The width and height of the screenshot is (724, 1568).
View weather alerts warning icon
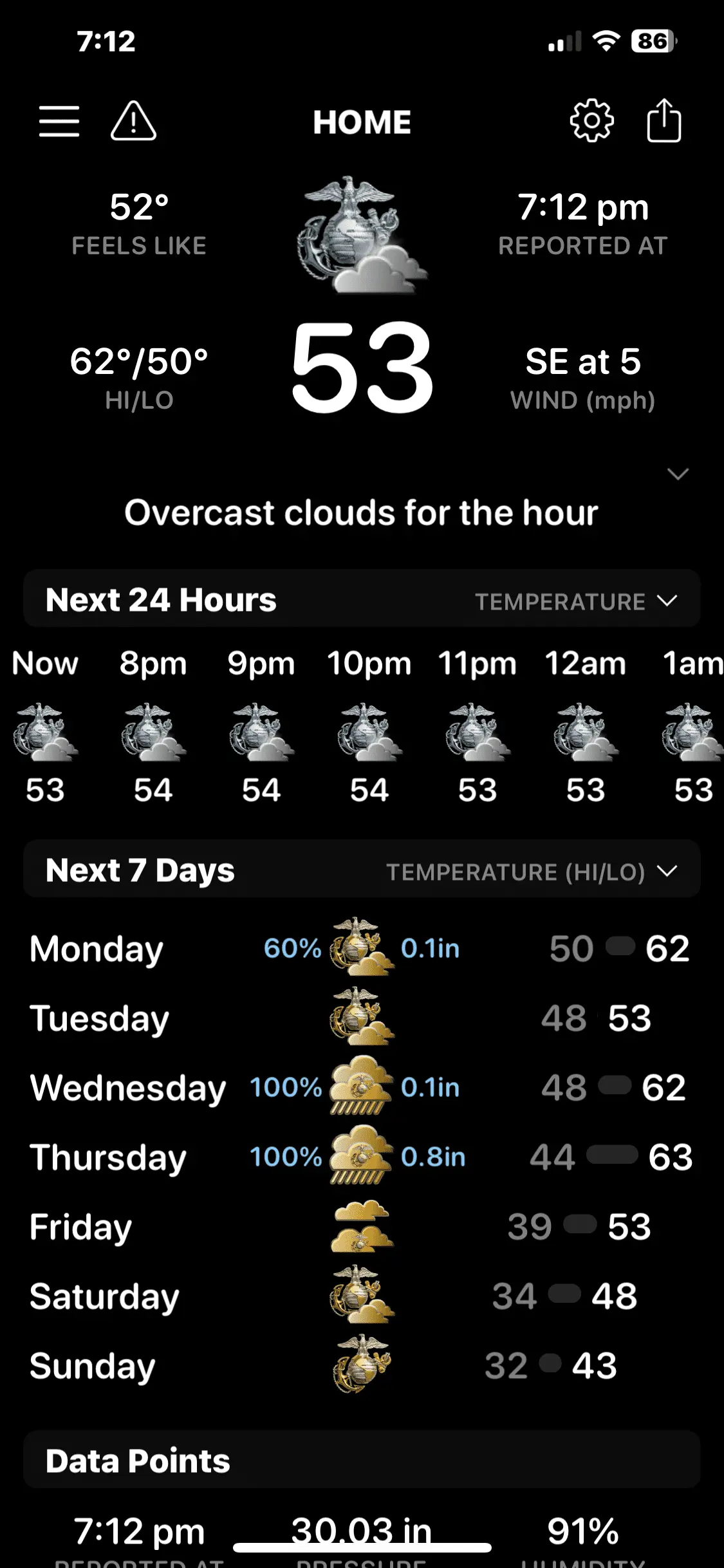[133, 121]
